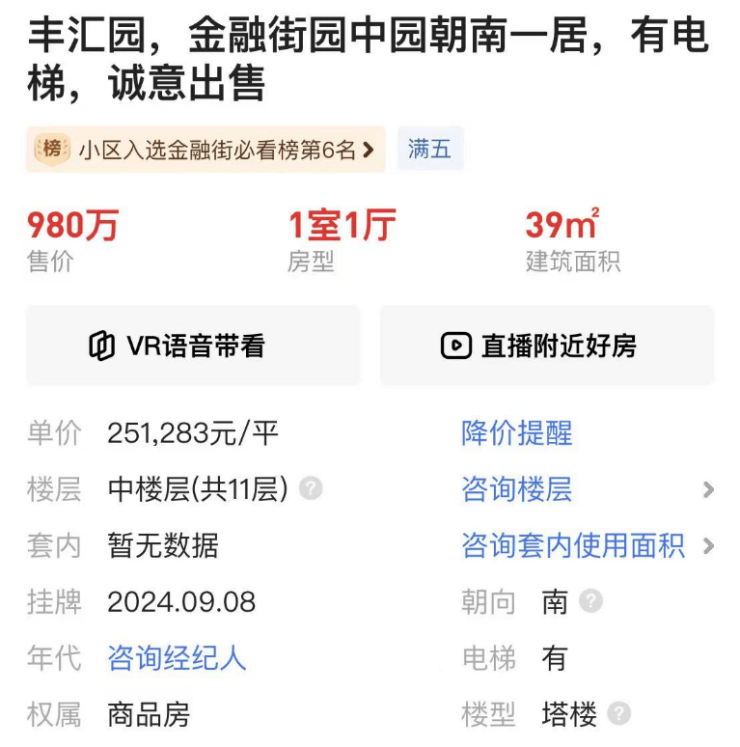Tap 咨询经纪人 for build year
The image size is (740, 747).
click(176, 659)
